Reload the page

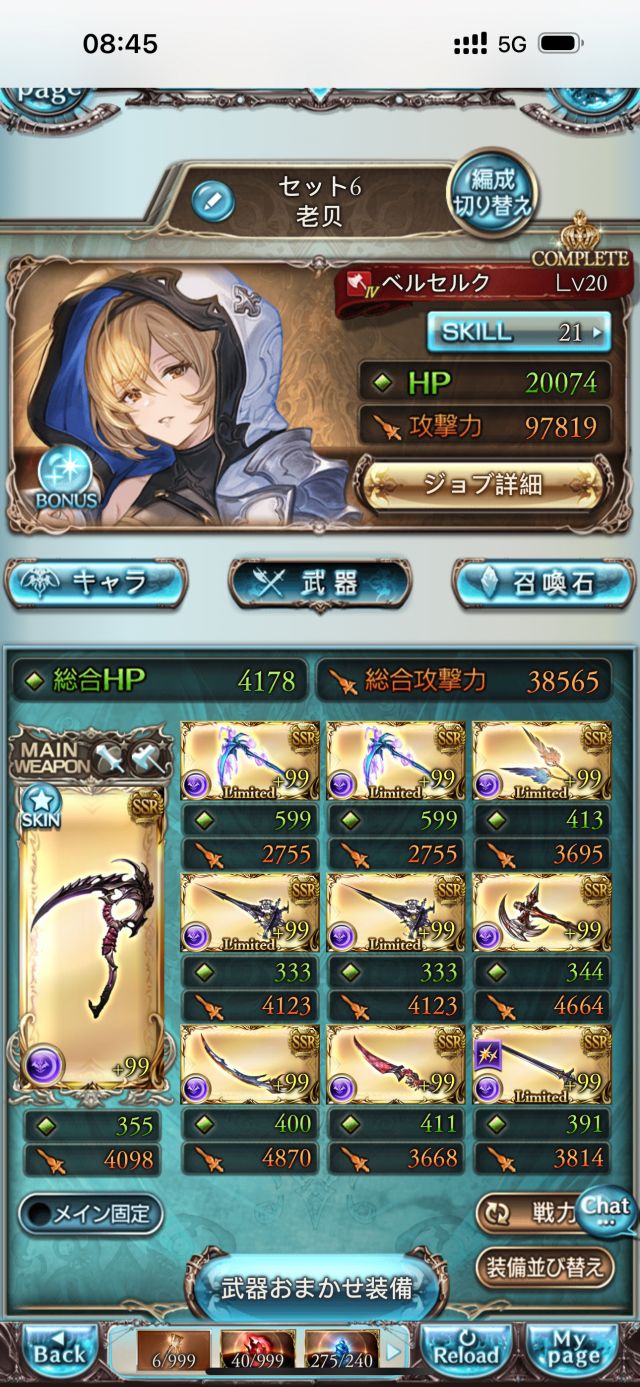466,1353
